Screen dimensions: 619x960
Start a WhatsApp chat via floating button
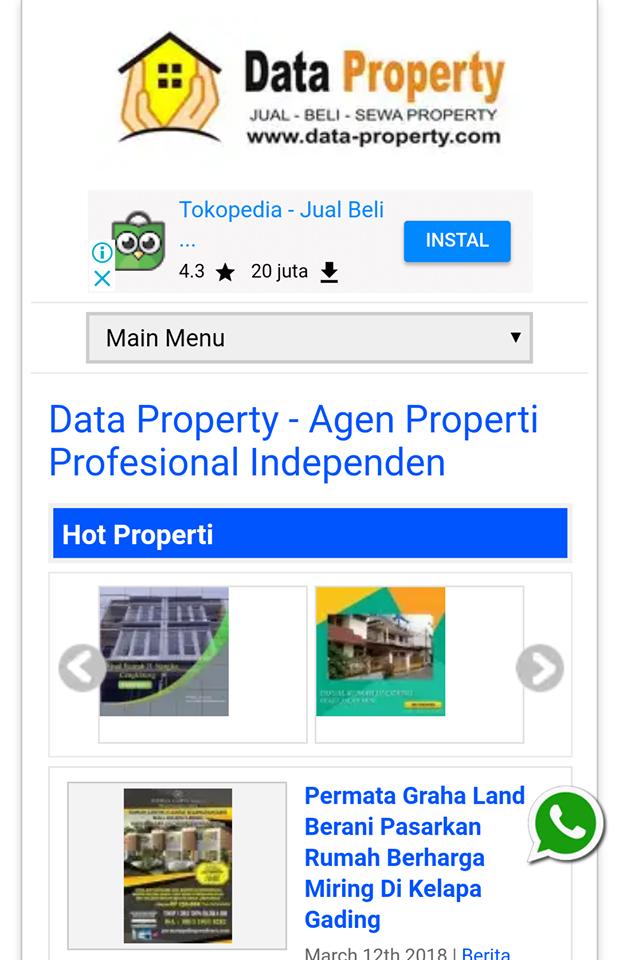pyautogui.click(x=566, y=825)
